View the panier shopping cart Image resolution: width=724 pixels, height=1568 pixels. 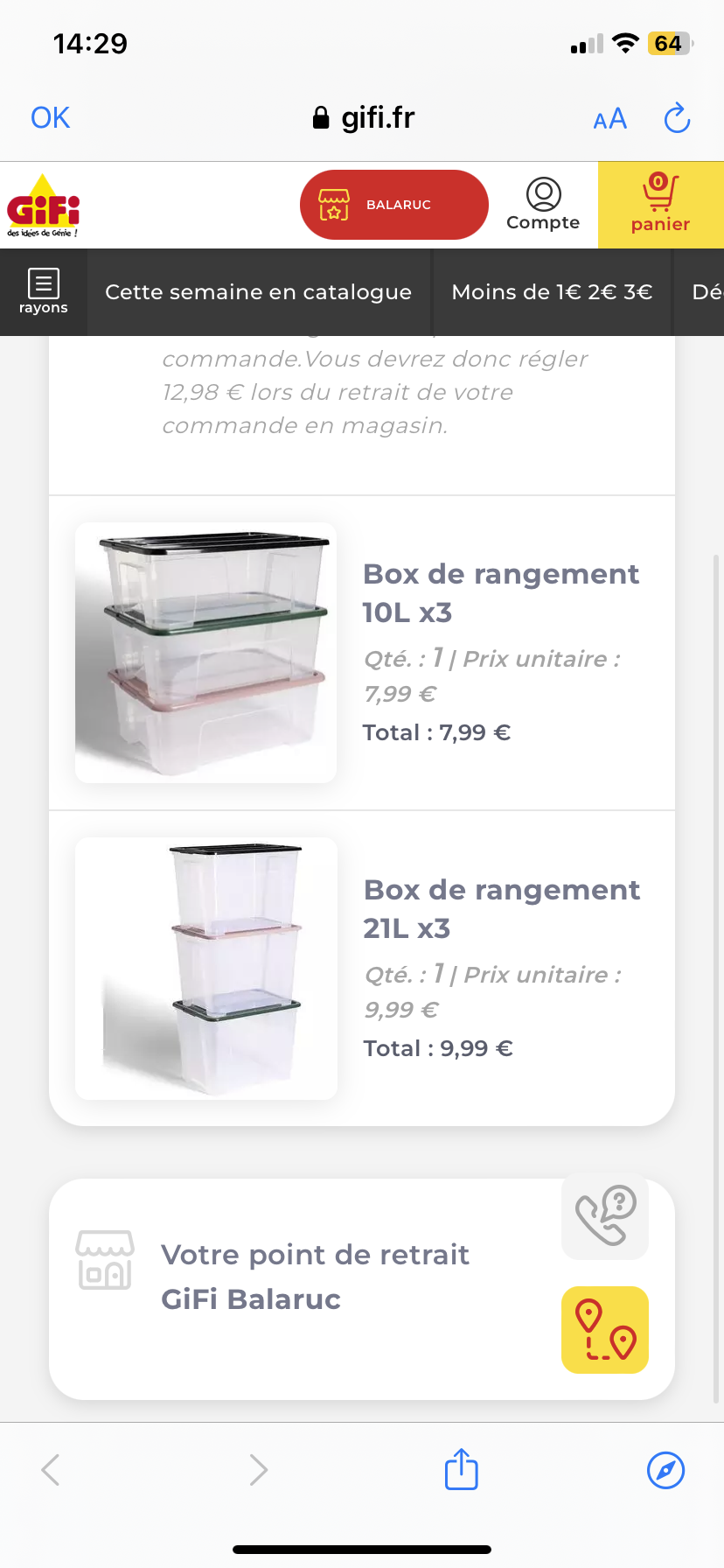click(x=660, y=205)
